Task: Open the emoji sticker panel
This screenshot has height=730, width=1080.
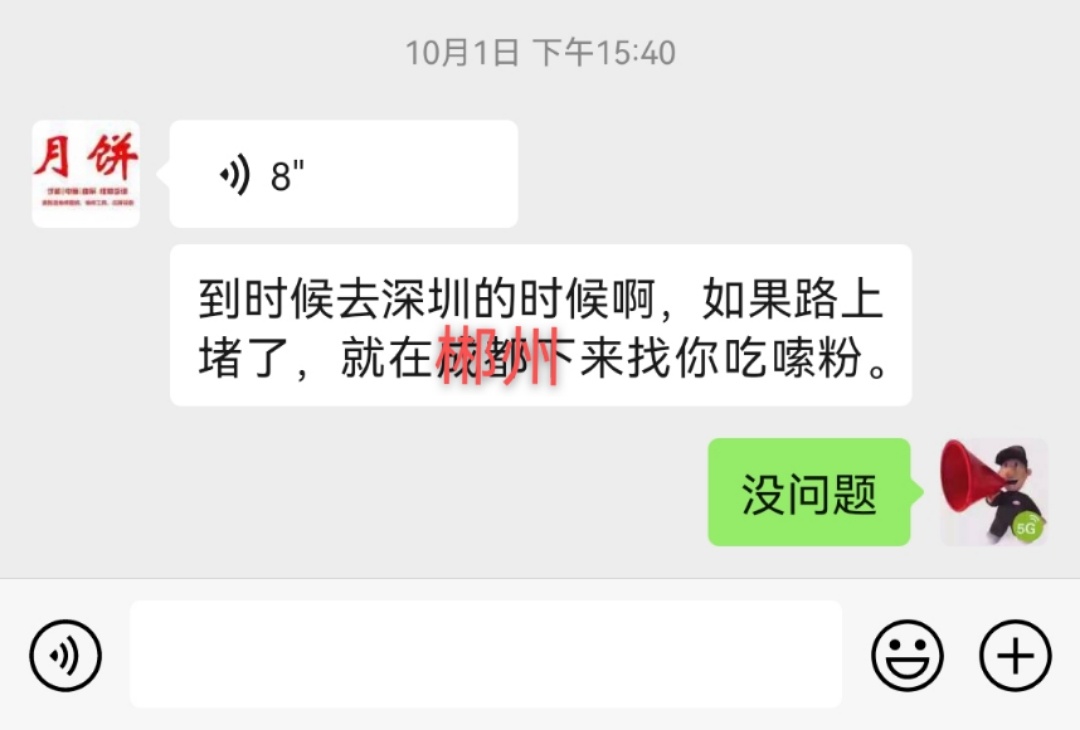Action: point(907,656)
